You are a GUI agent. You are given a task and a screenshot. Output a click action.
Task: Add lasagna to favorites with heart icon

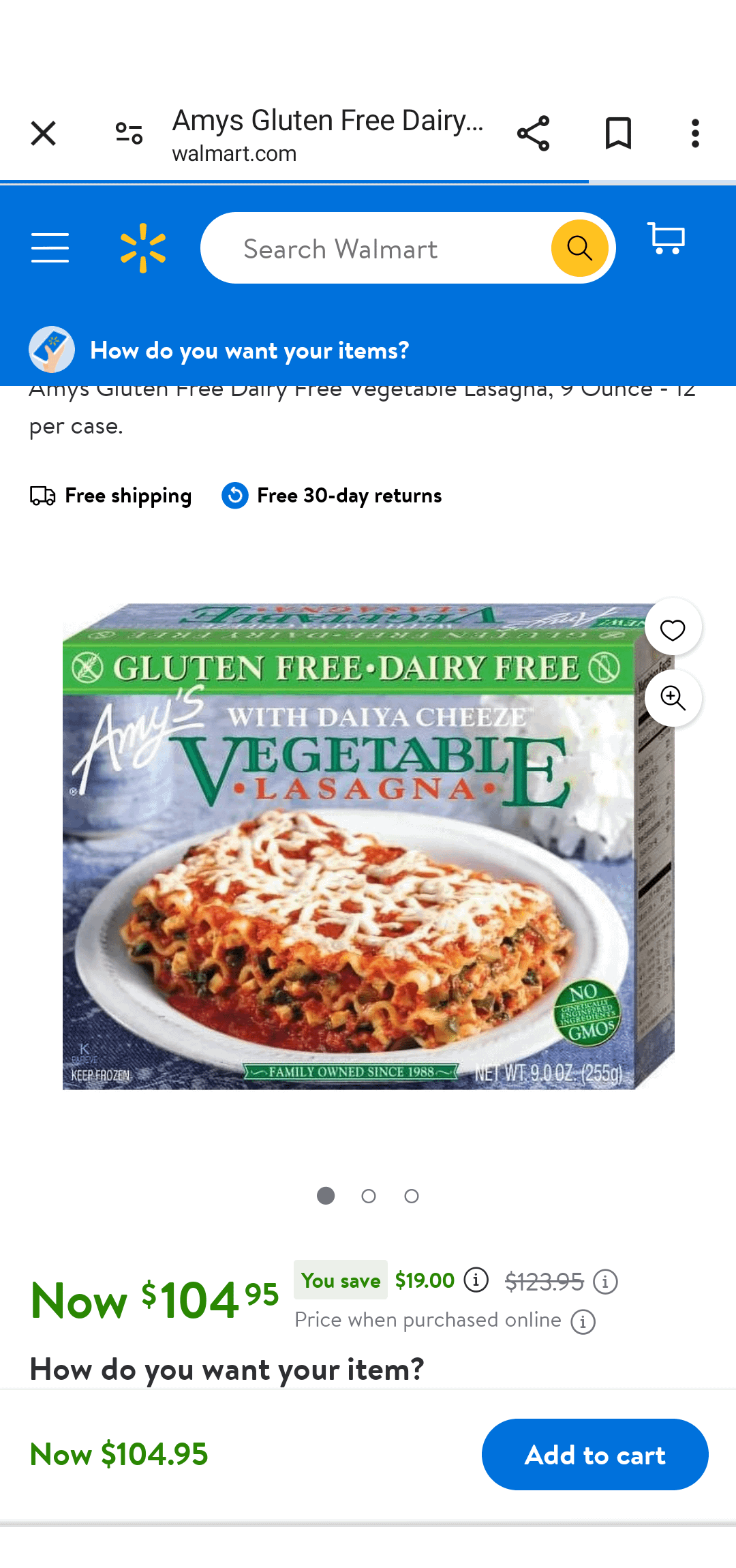coord(673,630)
